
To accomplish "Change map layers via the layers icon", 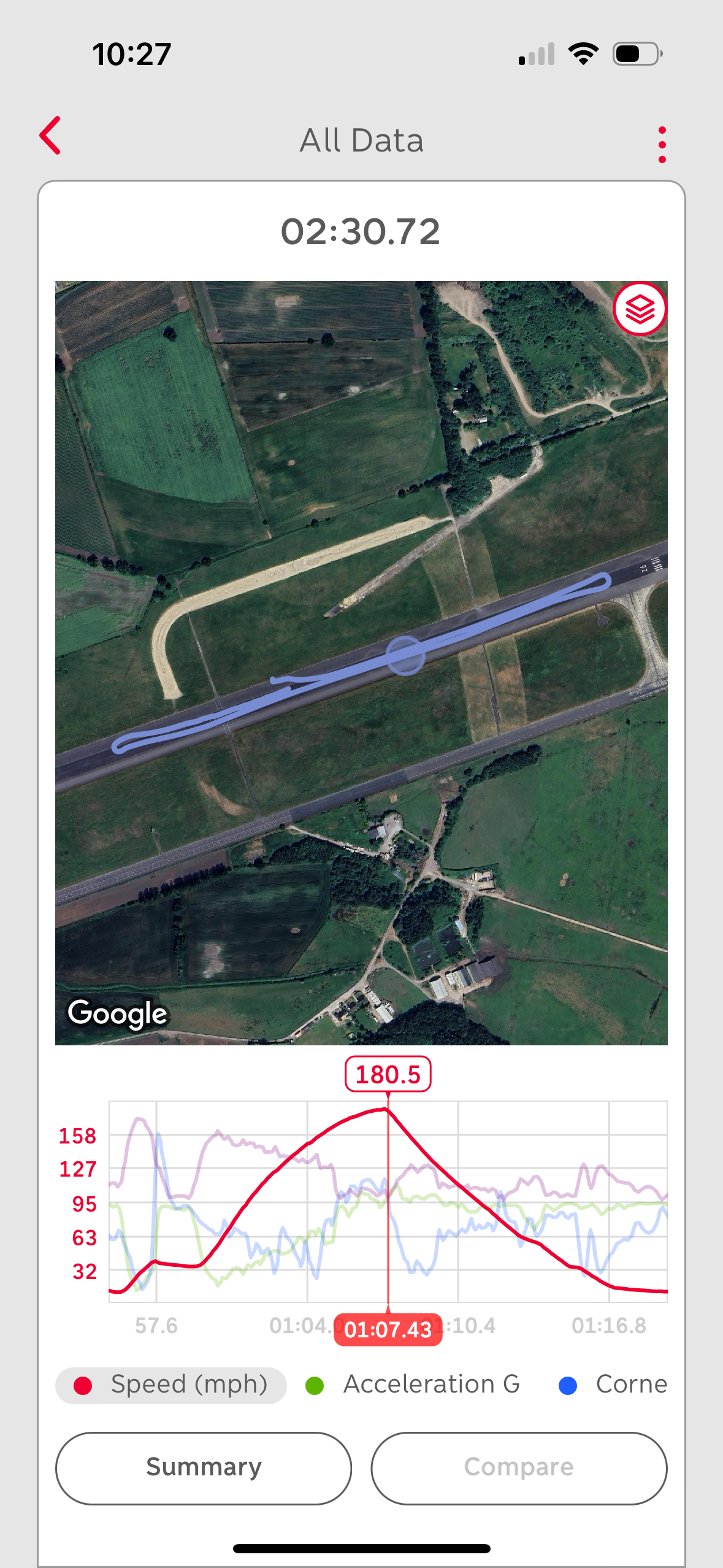I will (640, 309).
